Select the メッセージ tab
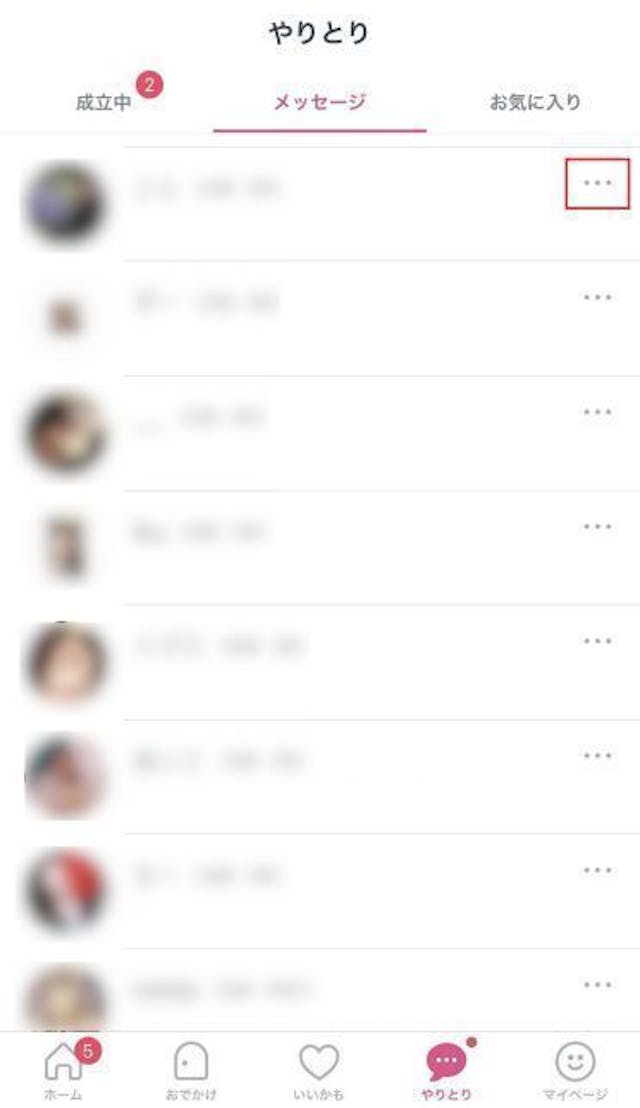 click(320, 102)
